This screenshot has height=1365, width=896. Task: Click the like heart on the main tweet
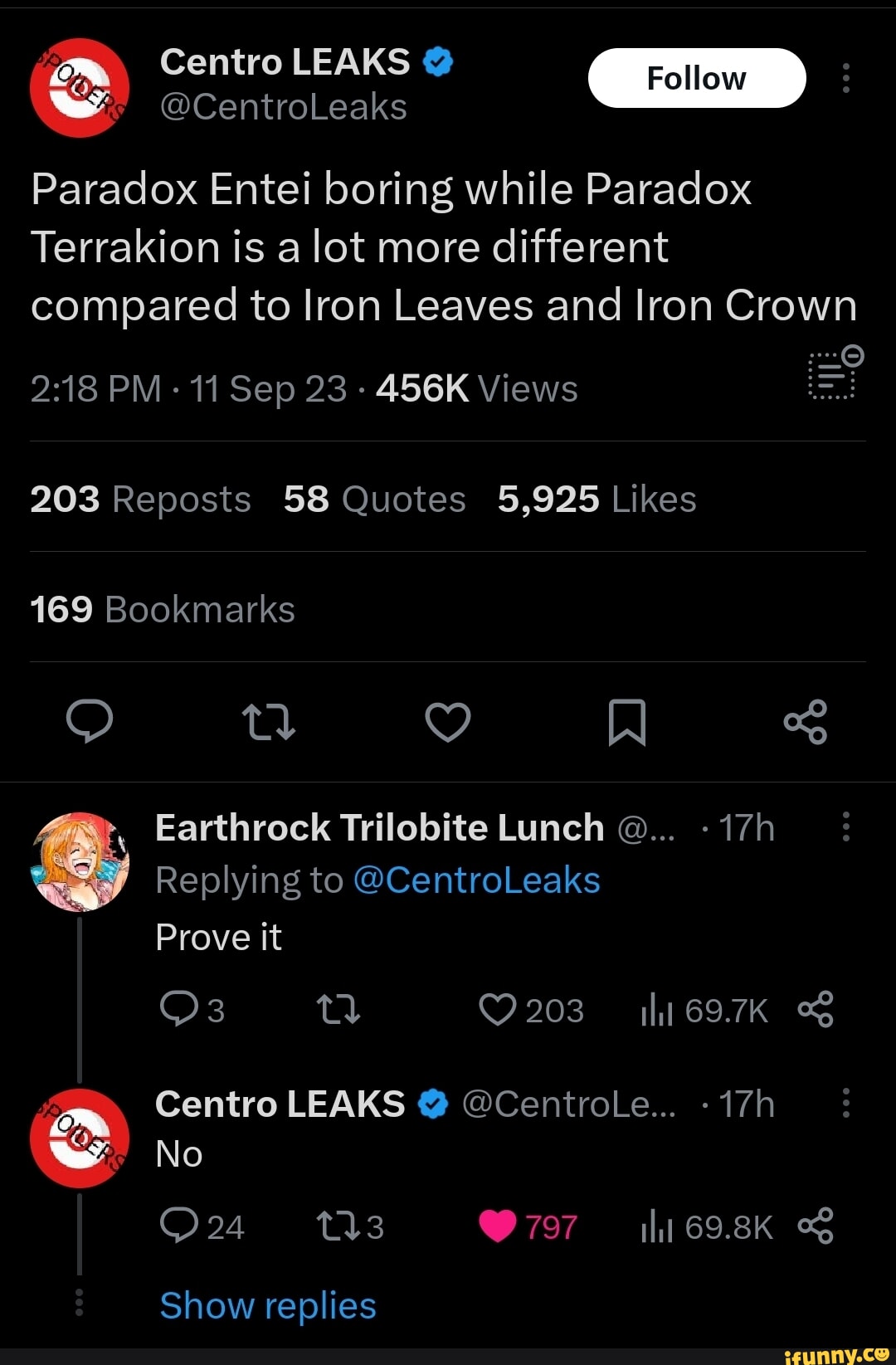coord(448,722)
